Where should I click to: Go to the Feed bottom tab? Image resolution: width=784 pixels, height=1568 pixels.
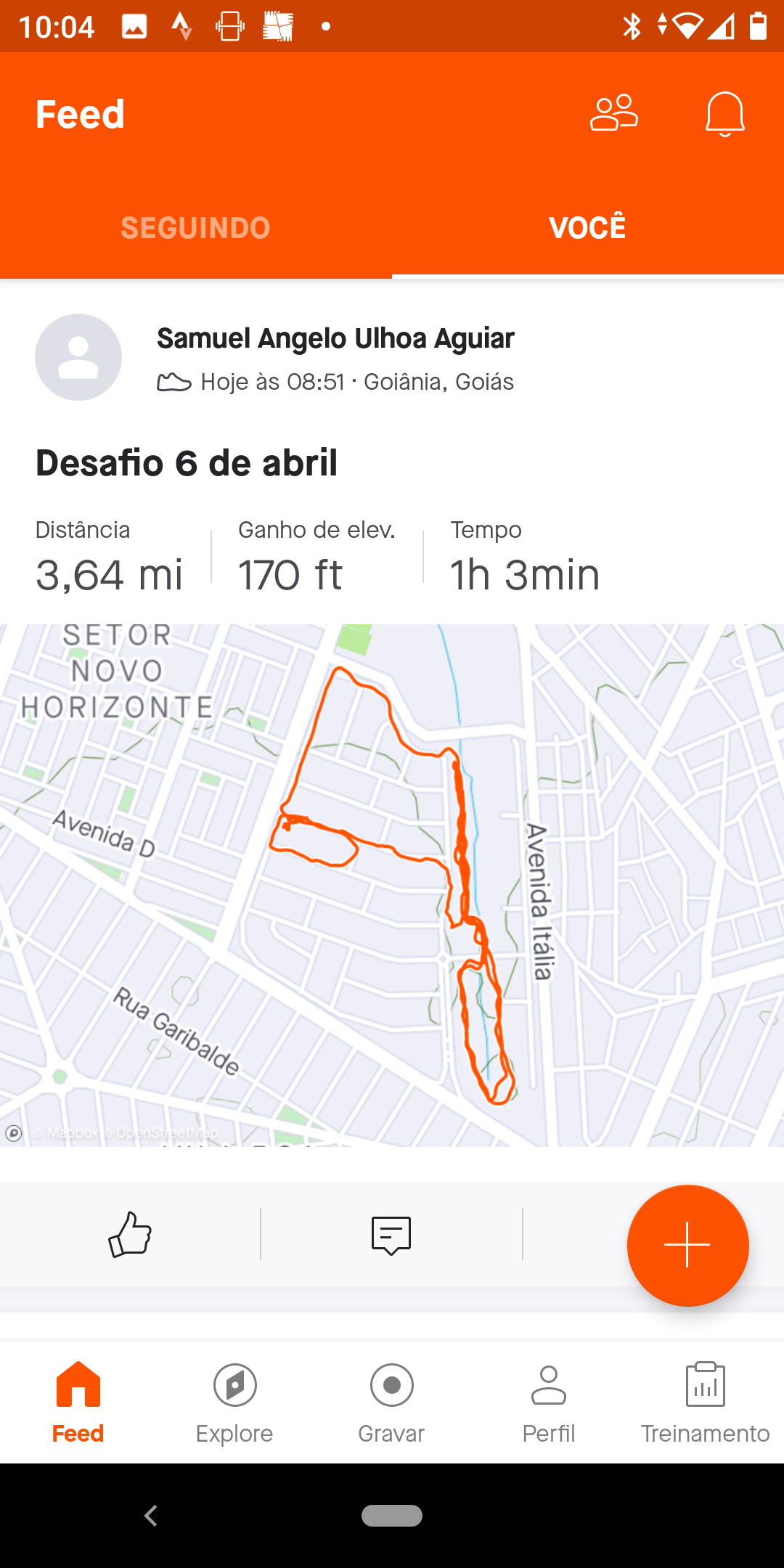pos(78,1402)
